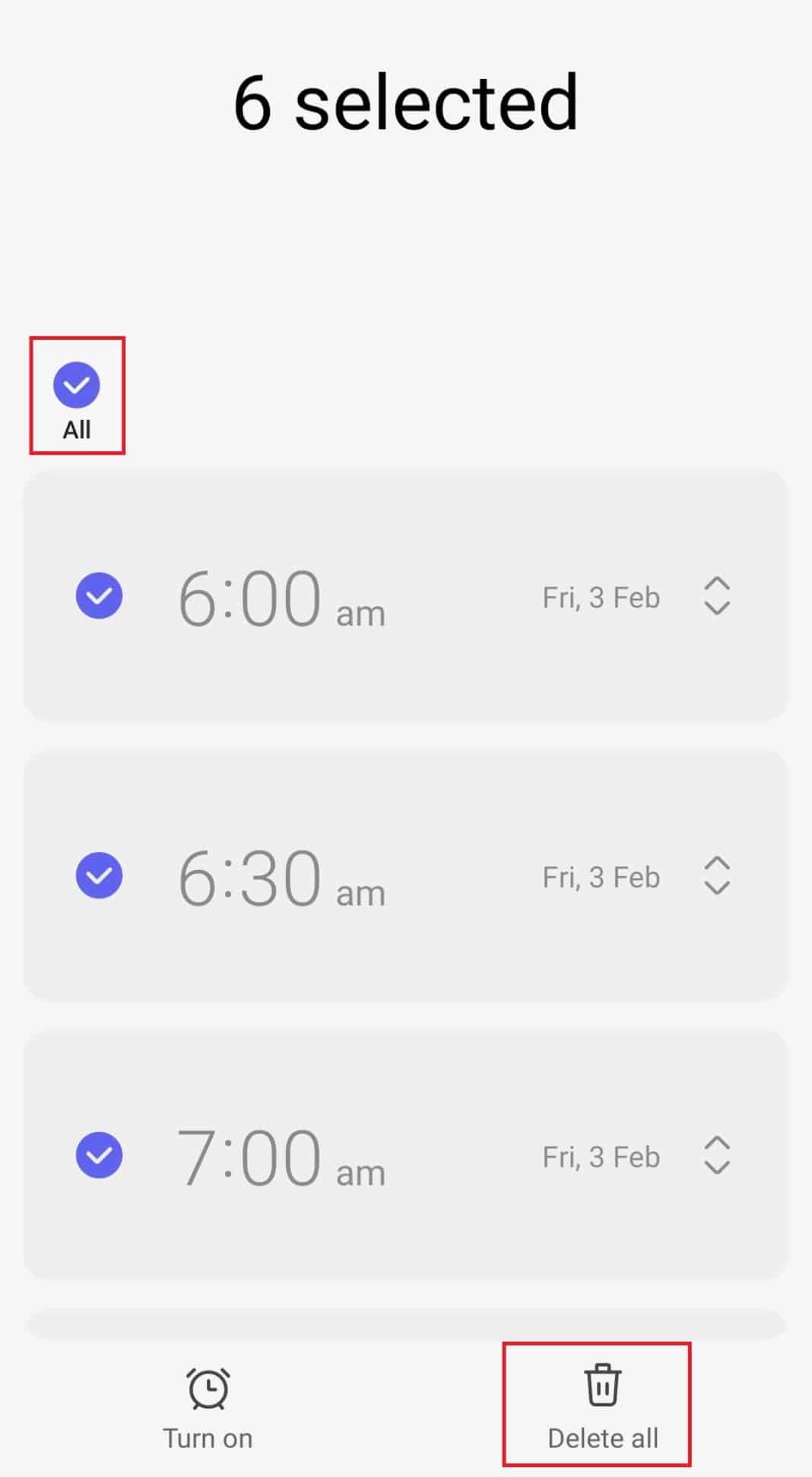The height and width of the screenshot is (1477, 812).
Task: Click the checkmark icon on the 6:30 am alarm
Action: [x=98, y=876]
